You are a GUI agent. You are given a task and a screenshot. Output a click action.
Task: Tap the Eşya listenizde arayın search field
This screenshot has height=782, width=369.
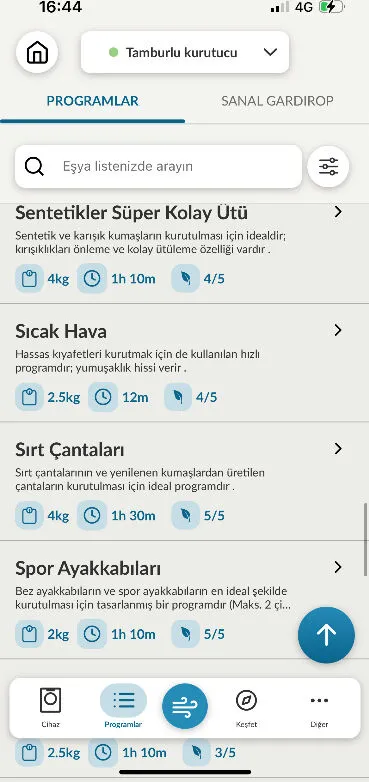click(x=158, y=167)
